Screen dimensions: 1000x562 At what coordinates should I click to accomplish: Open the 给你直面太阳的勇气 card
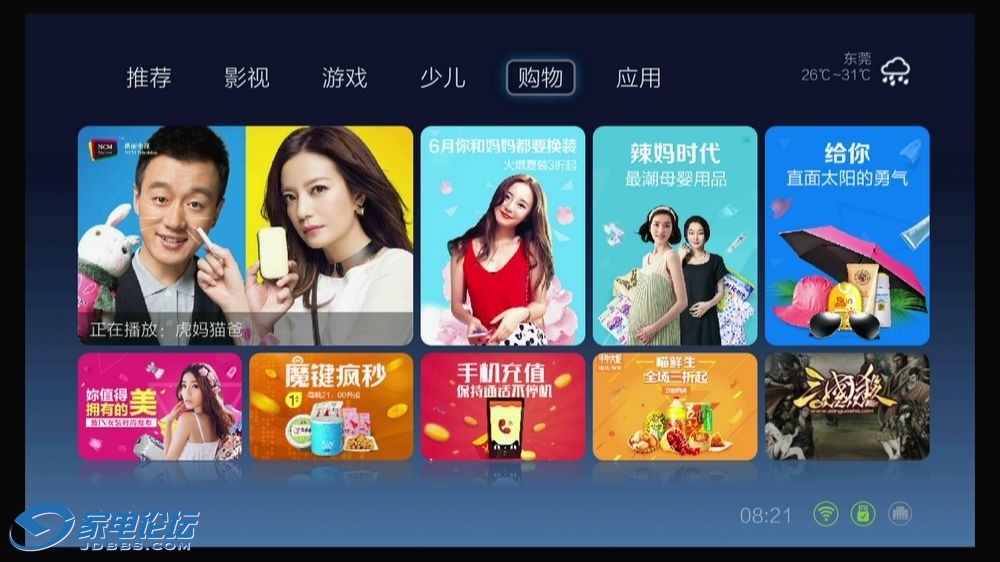pyautogui.click(x=847, y=235)
